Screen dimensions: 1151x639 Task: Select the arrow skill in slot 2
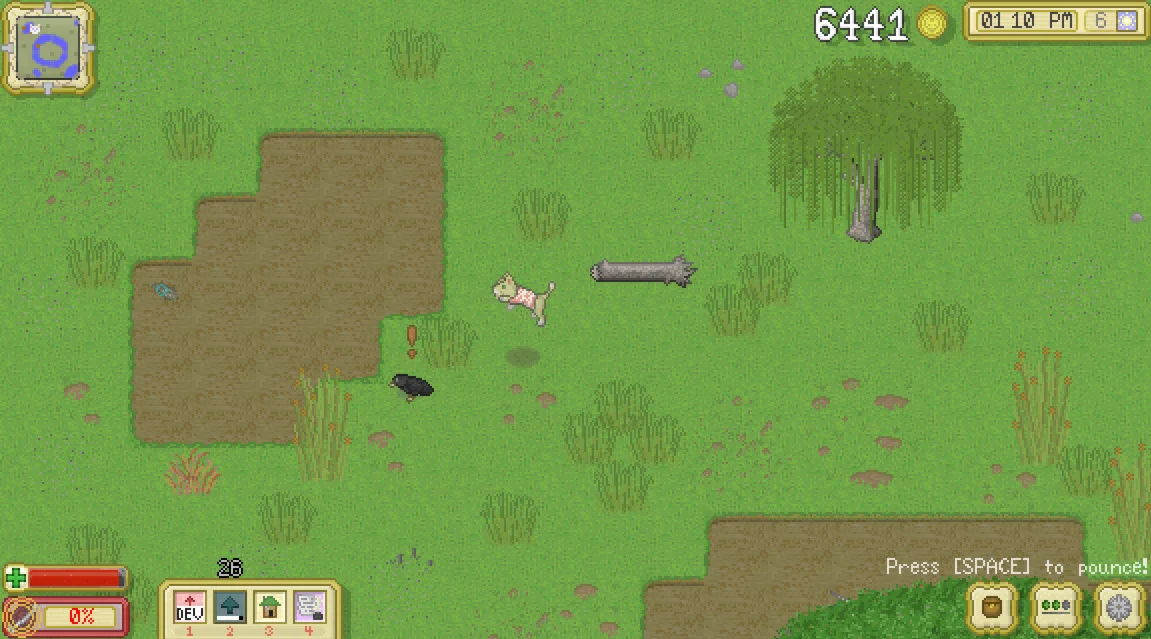pyautogui.click(x=230, y=606)
